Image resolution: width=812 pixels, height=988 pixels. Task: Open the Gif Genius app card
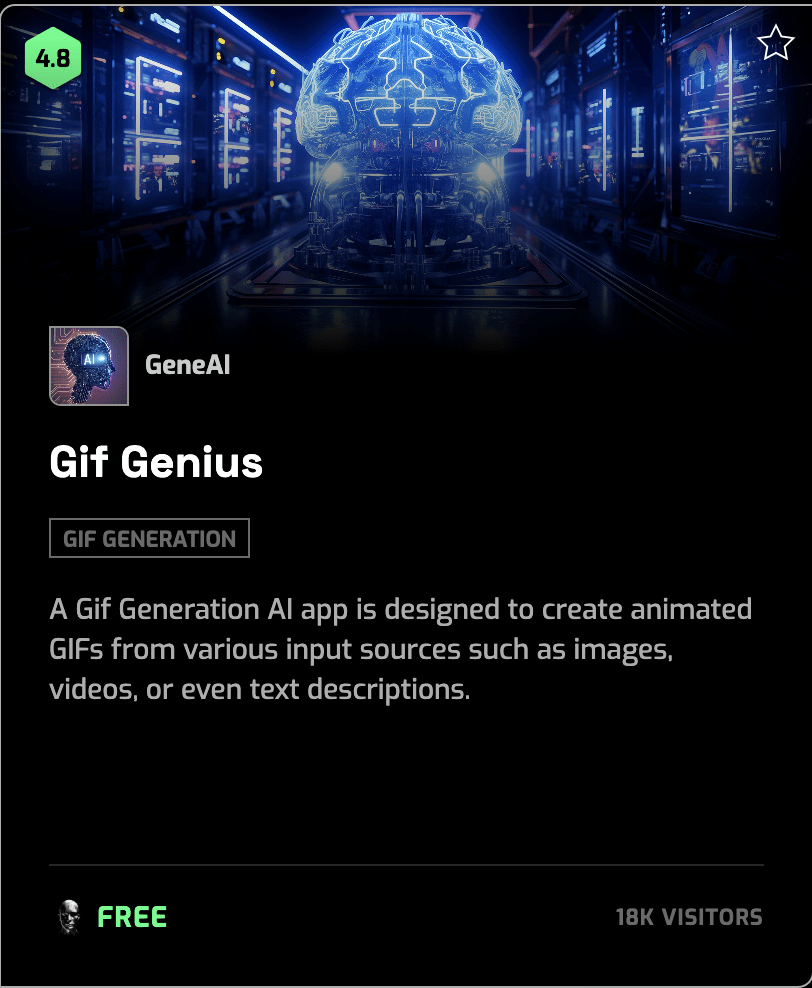(x=156, y=463)
